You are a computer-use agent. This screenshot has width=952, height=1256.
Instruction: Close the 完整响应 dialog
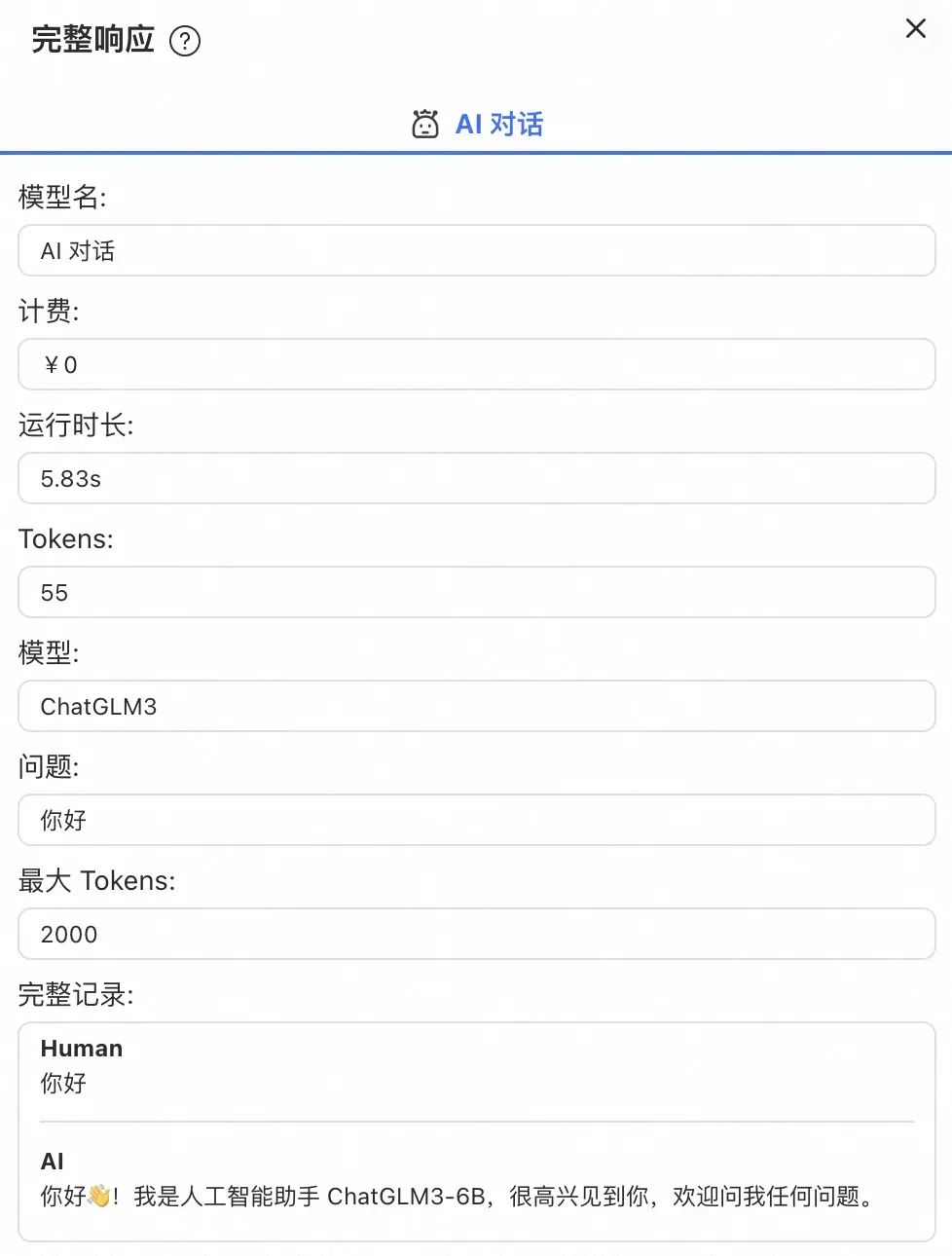(x=915, y=28)
